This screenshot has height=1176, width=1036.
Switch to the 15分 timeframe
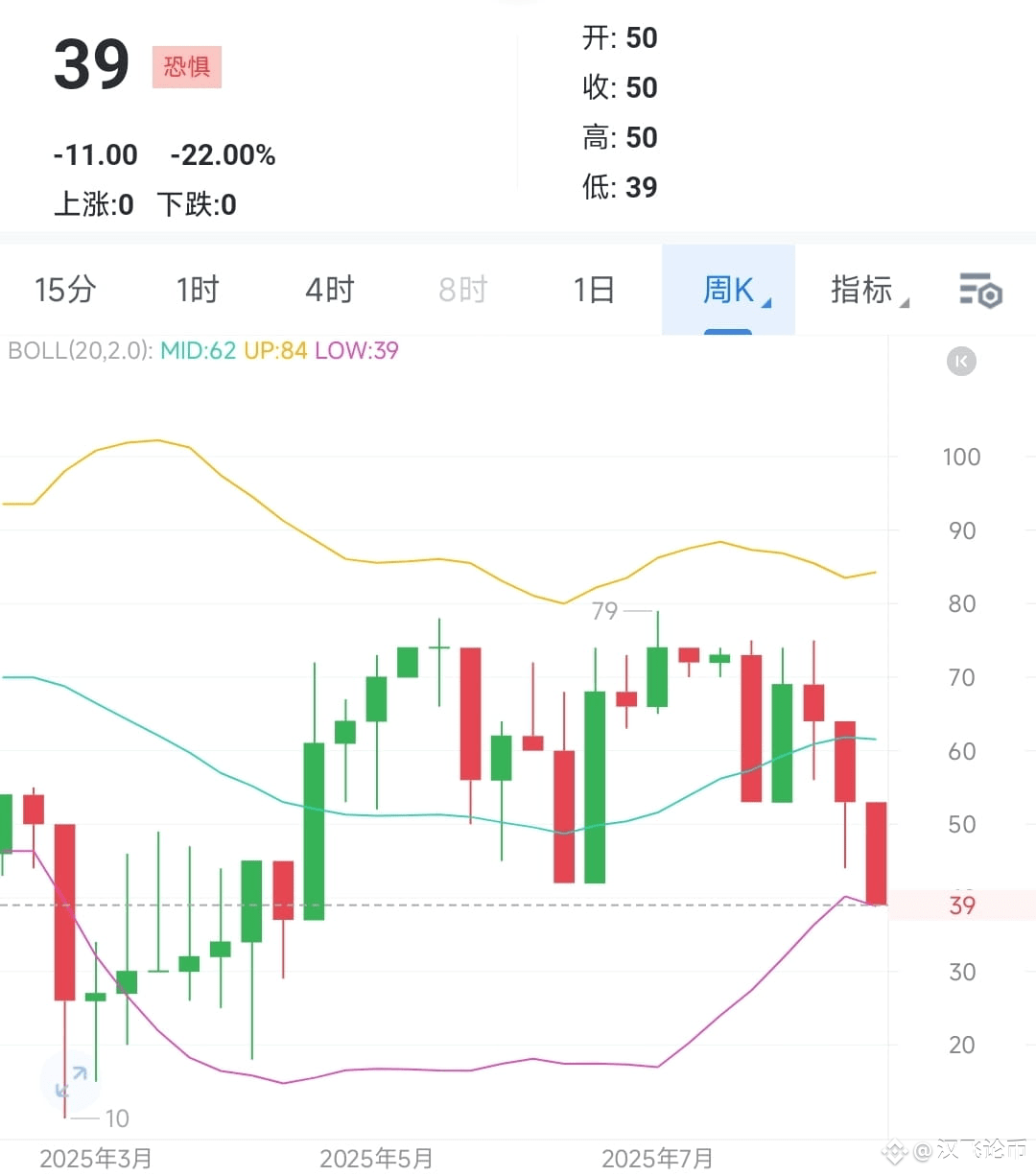(x=65, y=290)
